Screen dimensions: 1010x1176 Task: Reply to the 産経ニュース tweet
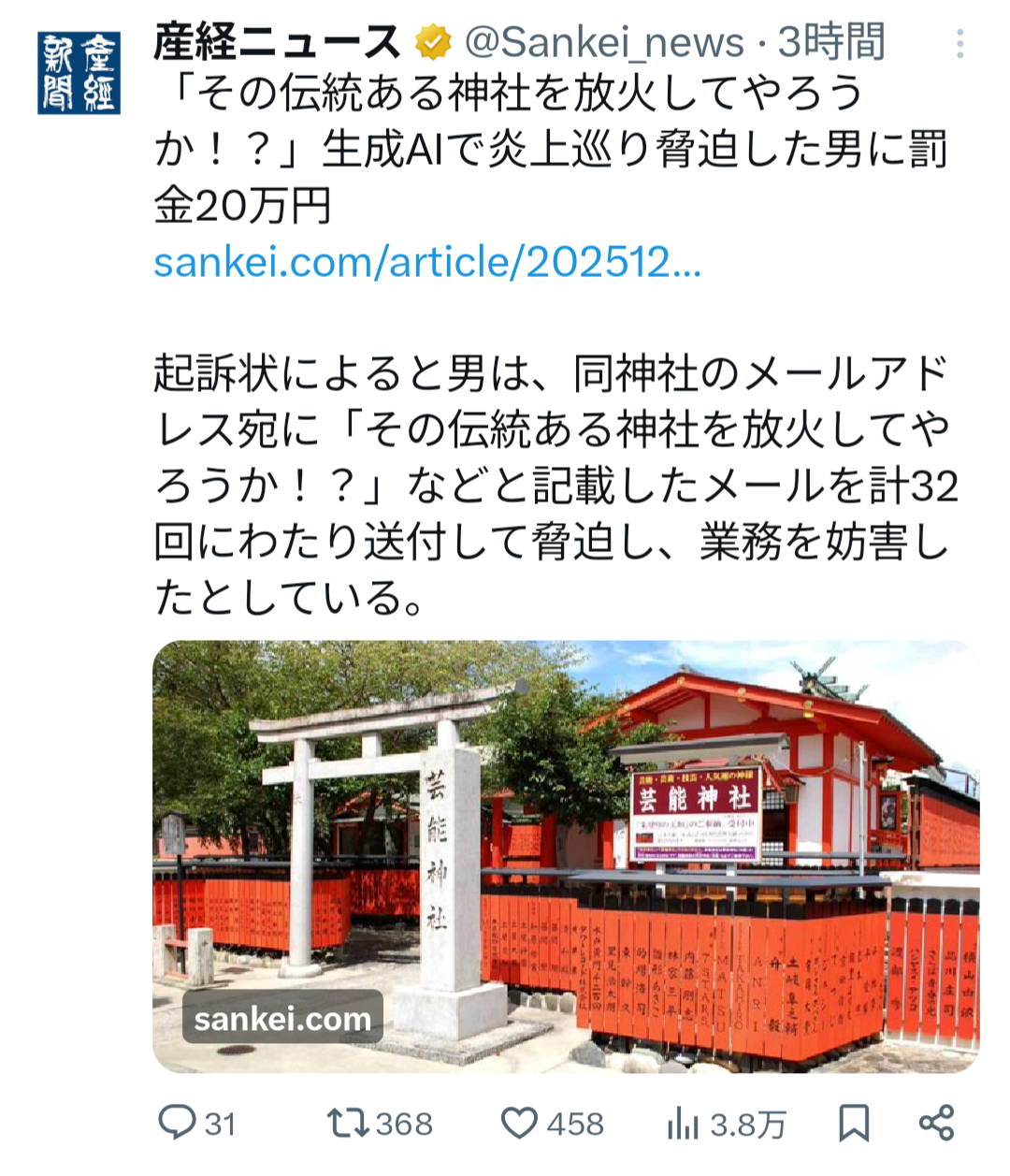176,1122
